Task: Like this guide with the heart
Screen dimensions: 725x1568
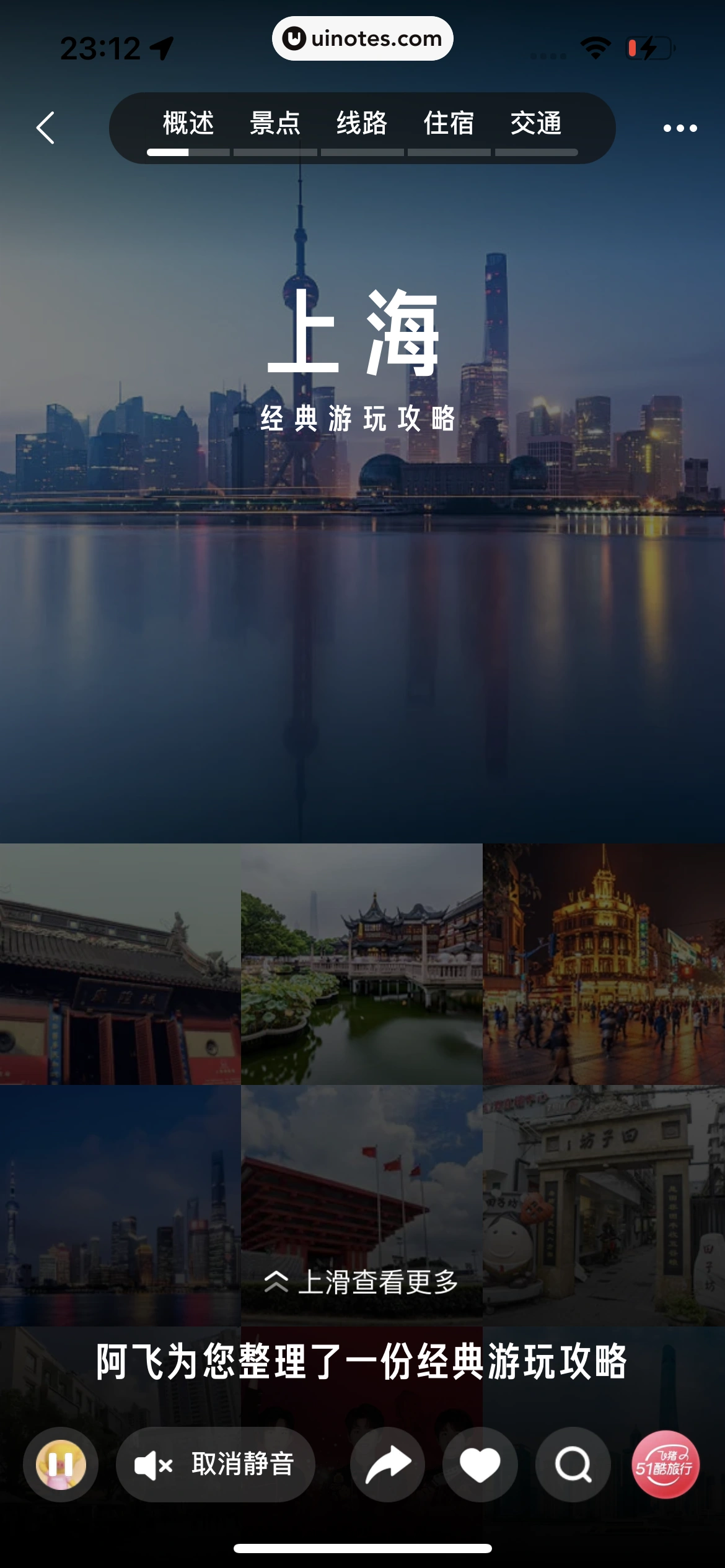Action: click(480, 1465)
